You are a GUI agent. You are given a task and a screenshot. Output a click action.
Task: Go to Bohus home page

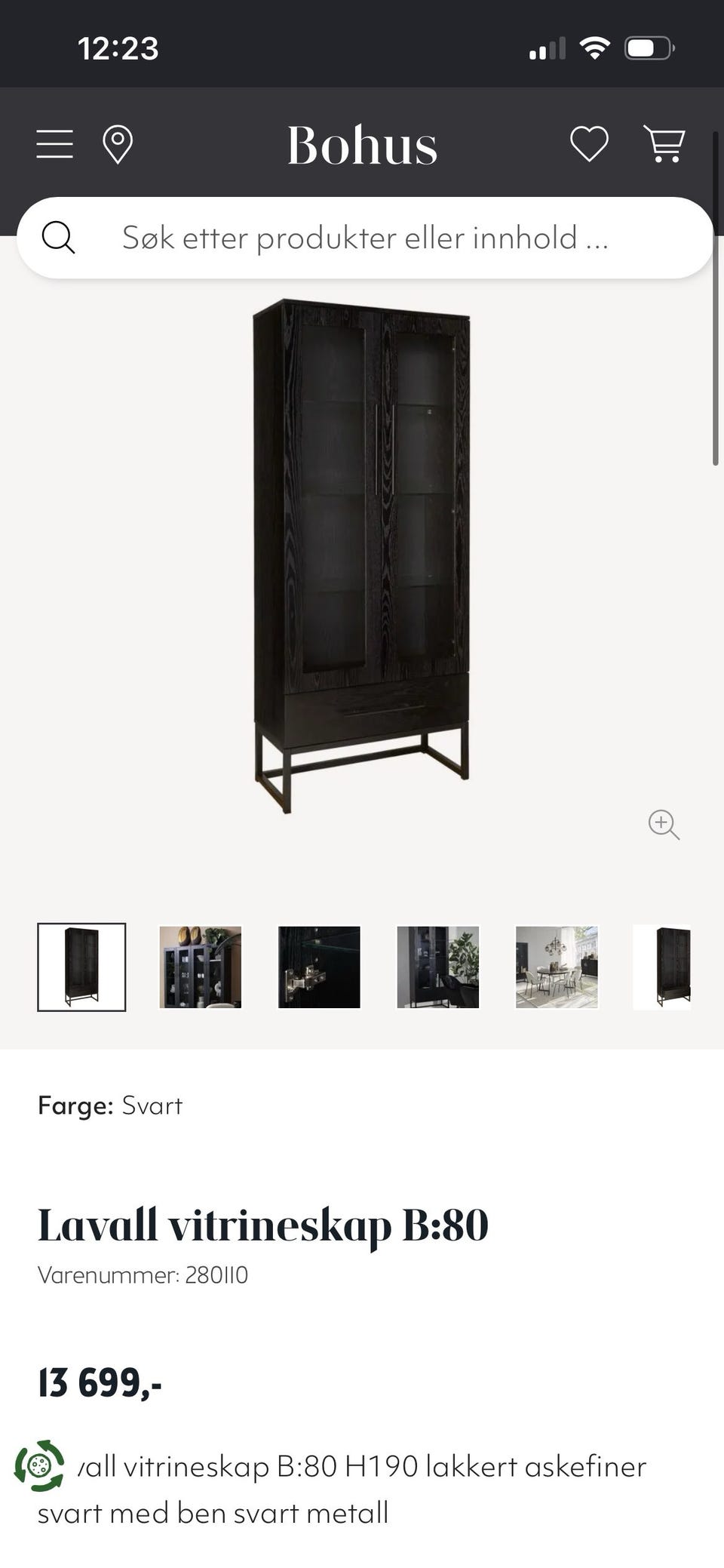[362, 145]
